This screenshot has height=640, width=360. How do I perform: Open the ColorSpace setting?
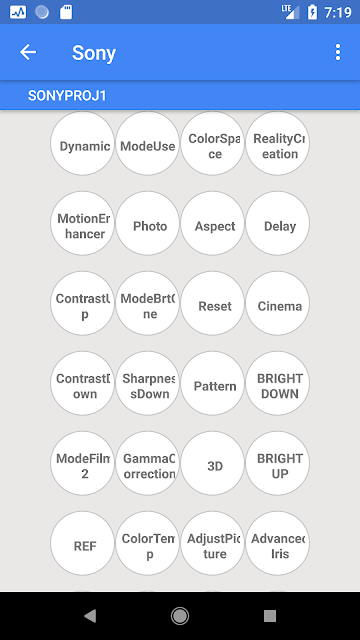tap(212, 143)
